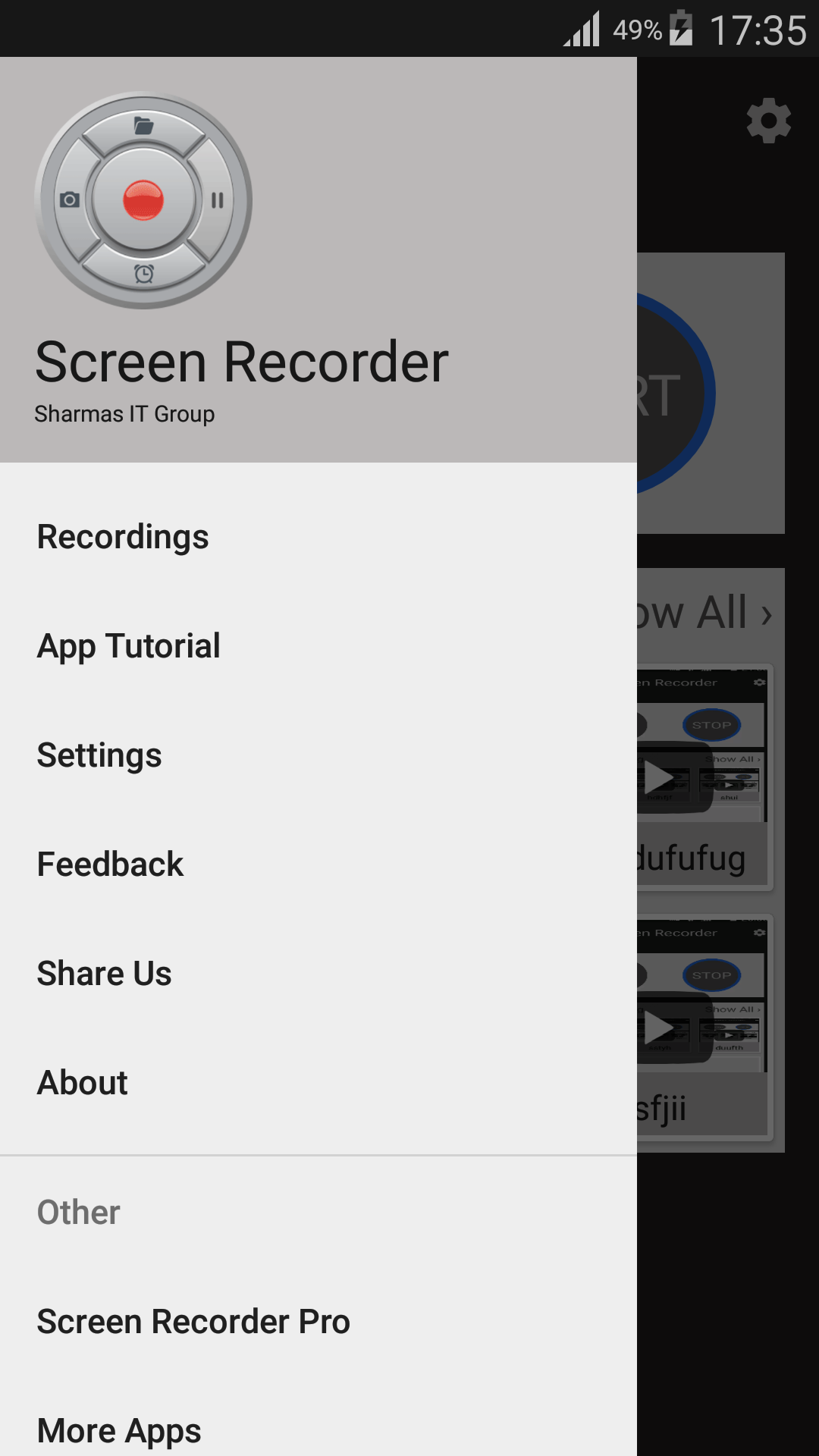View the About page from the drawer
Viewport: 819px width, 1456px height.
[83, 1082]
